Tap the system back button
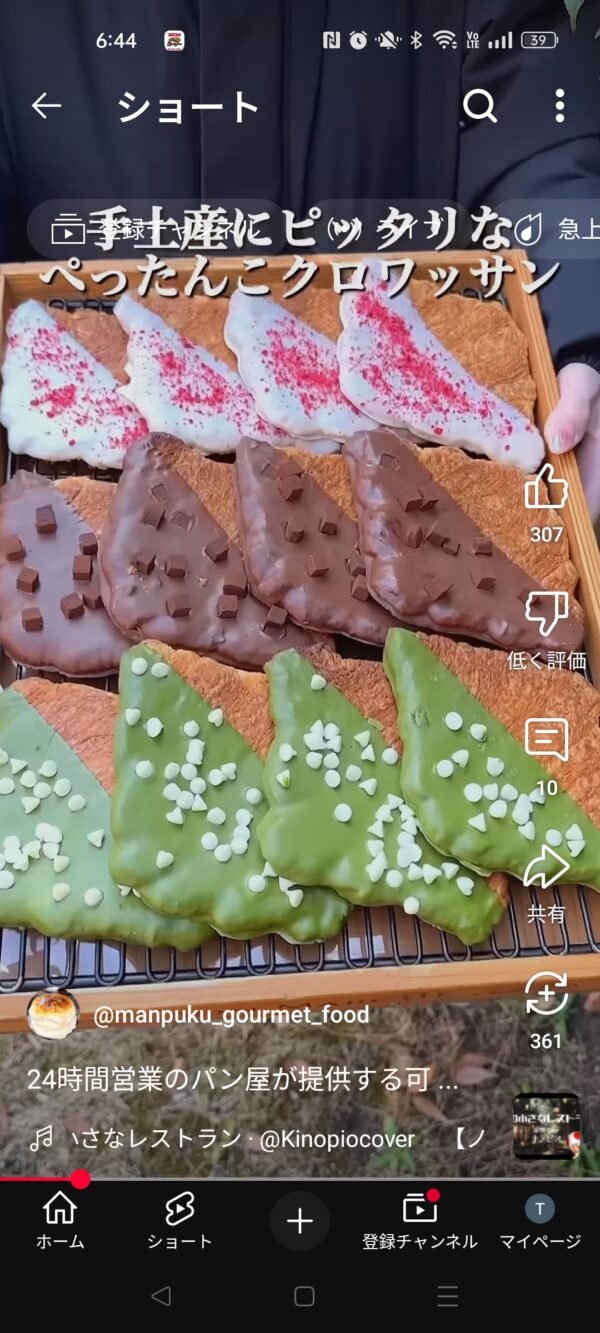The image size is (600, 1333). 160,1296
